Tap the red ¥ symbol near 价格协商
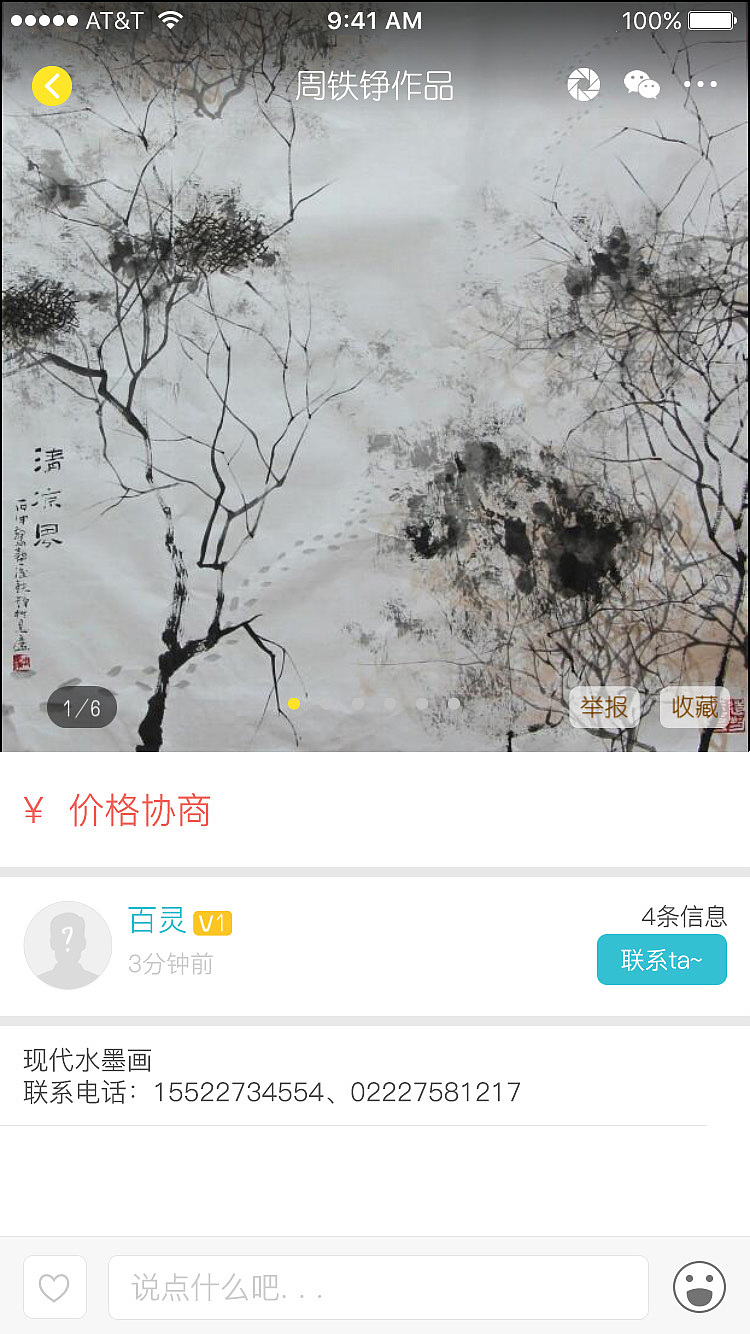The width and height of the screenshot is (750, 1334). tap(33, 810)
